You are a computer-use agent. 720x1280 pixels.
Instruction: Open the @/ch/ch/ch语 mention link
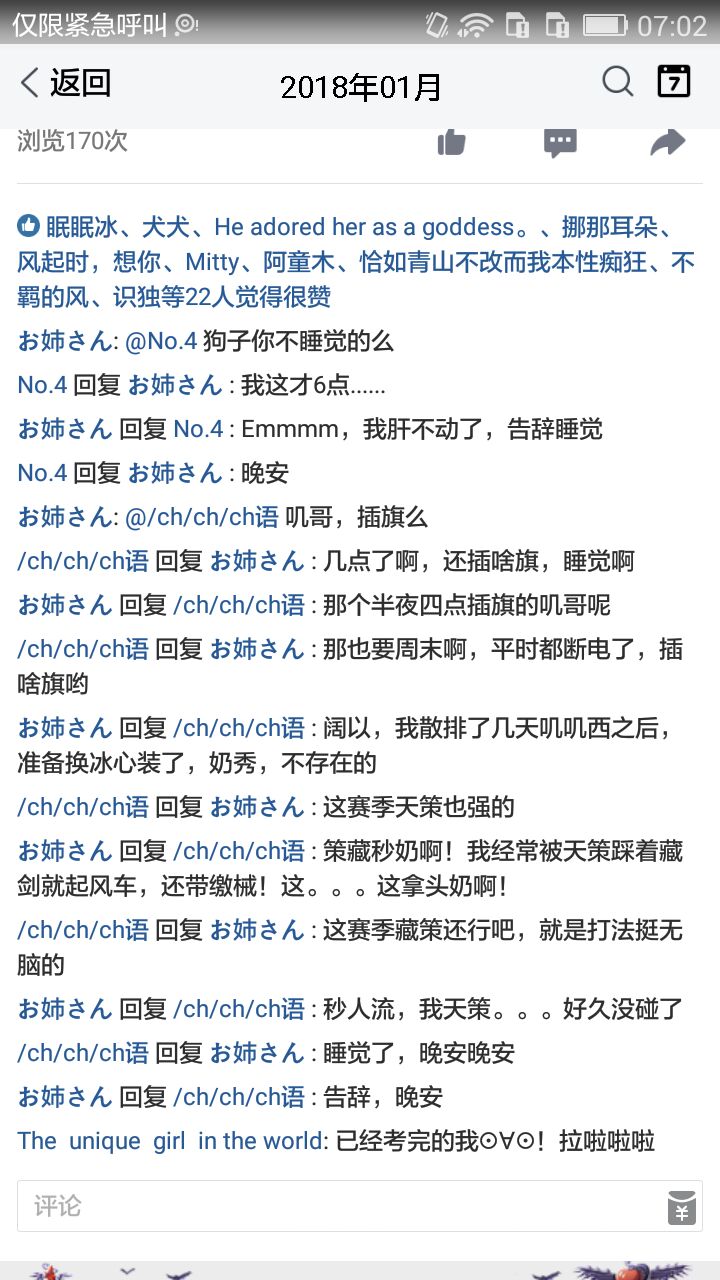tap(202, 517)
